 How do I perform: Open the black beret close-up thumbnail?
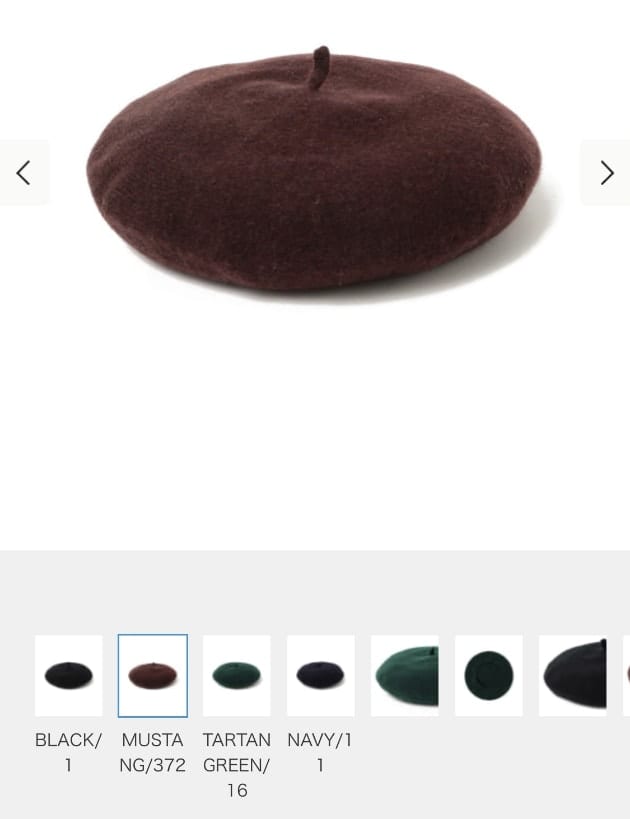(x=572, y=675)
